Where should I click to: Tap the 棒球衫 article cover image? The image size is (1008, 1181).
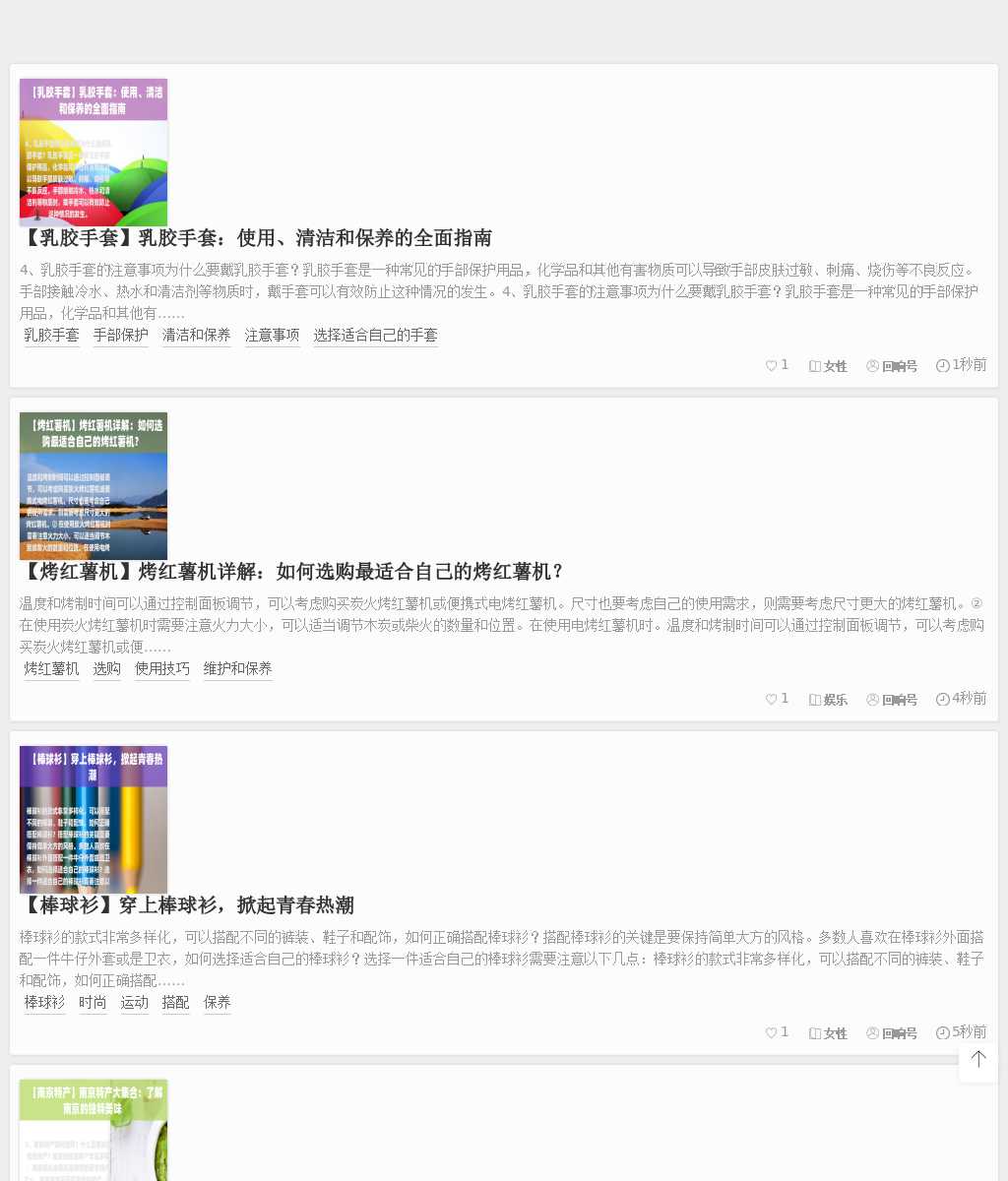click(94, 820)
